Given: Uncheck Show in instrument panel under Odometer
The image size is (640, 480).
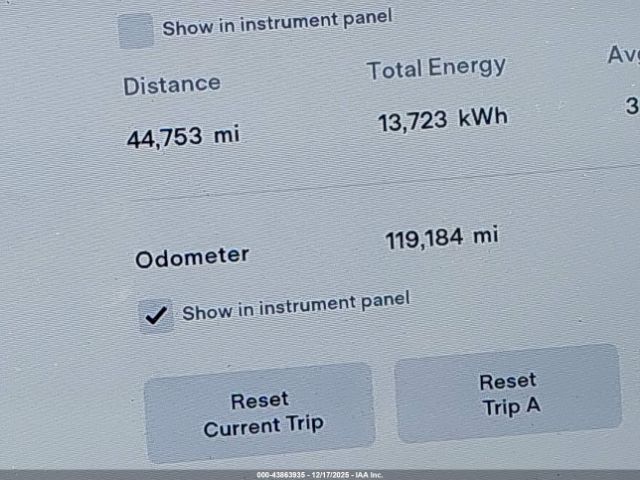Looking at the screenshot, I should click(x=156, y=316).
